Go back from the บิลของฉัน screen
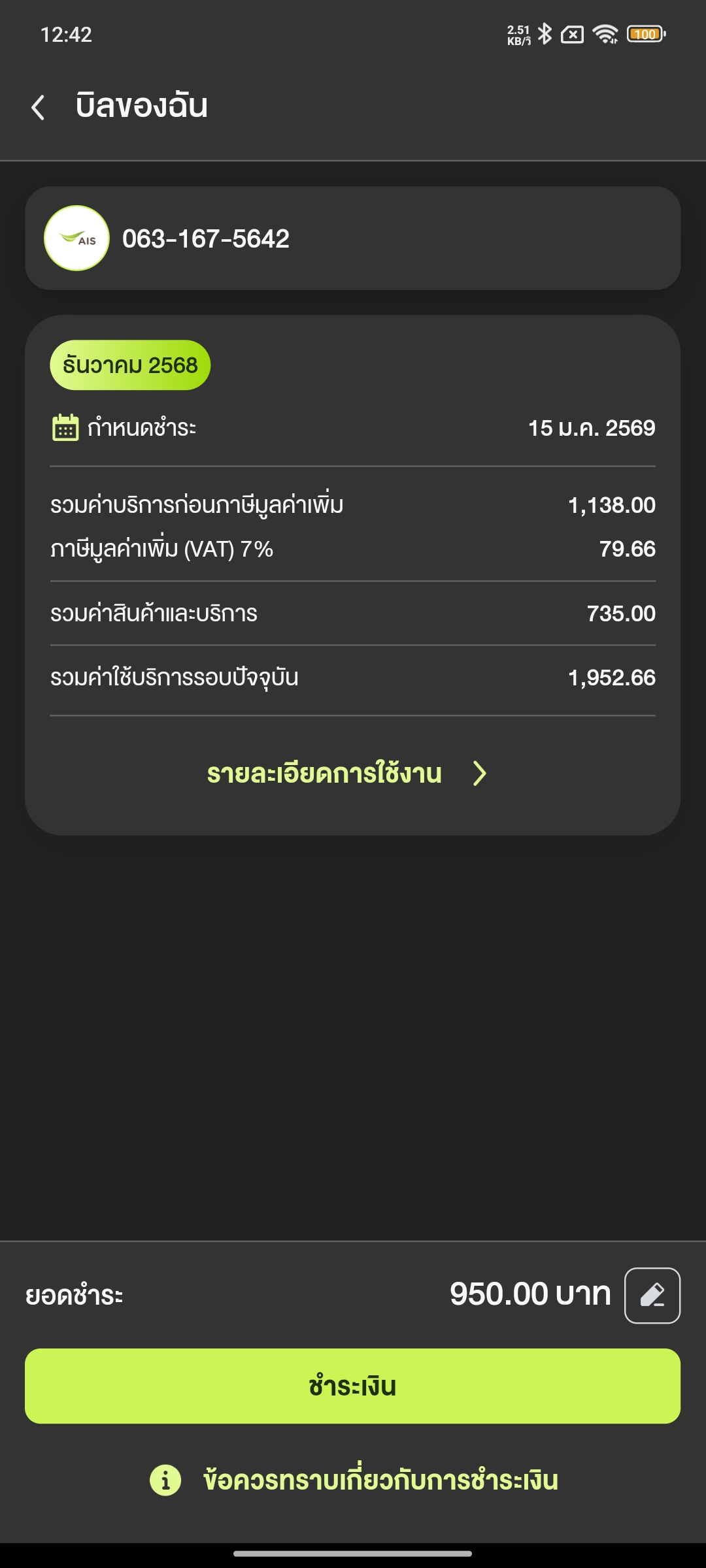 coord(39,107)
